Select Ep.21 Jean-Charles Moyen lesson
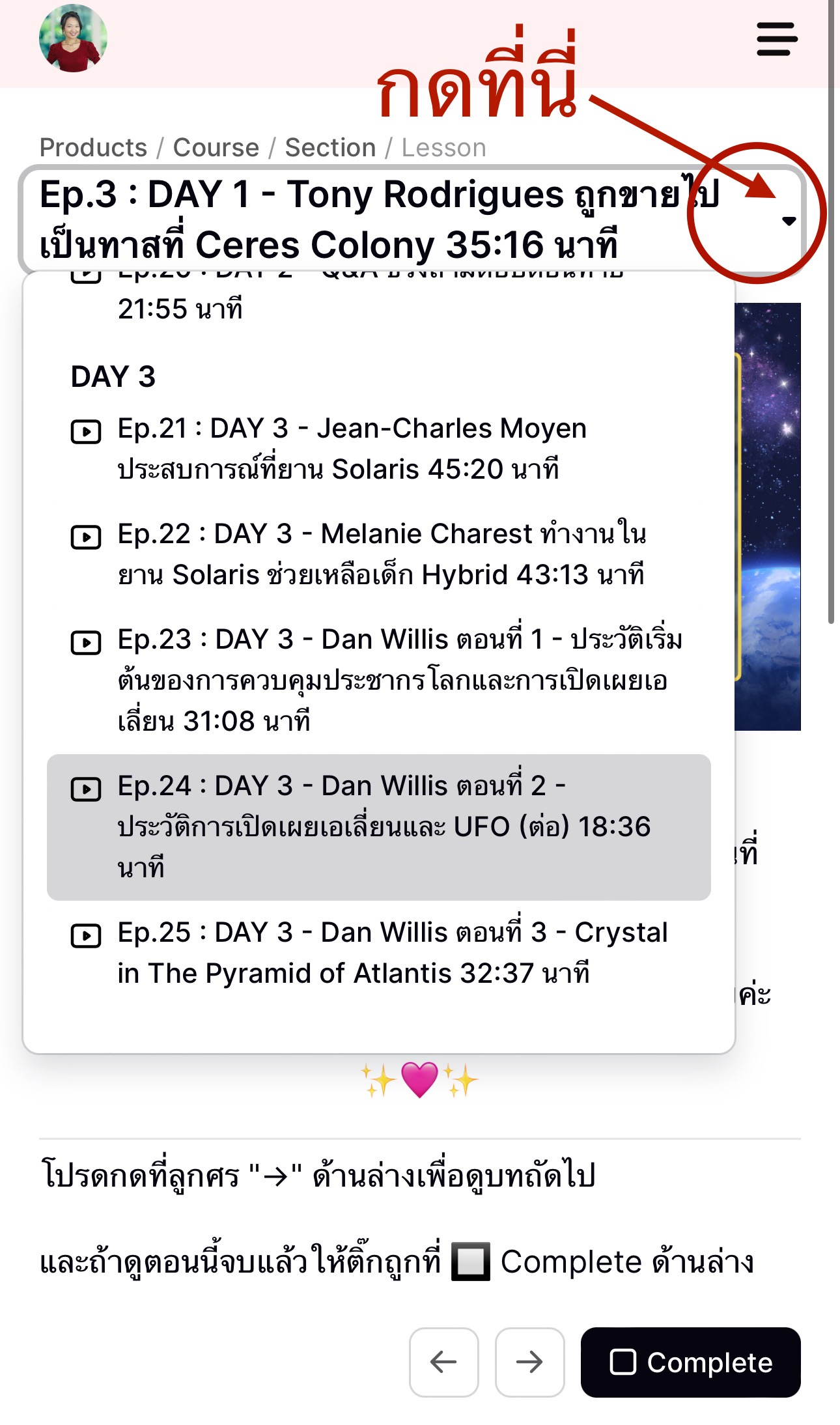840x1425 pixels. pyautogui.click(x=352, y=448)
